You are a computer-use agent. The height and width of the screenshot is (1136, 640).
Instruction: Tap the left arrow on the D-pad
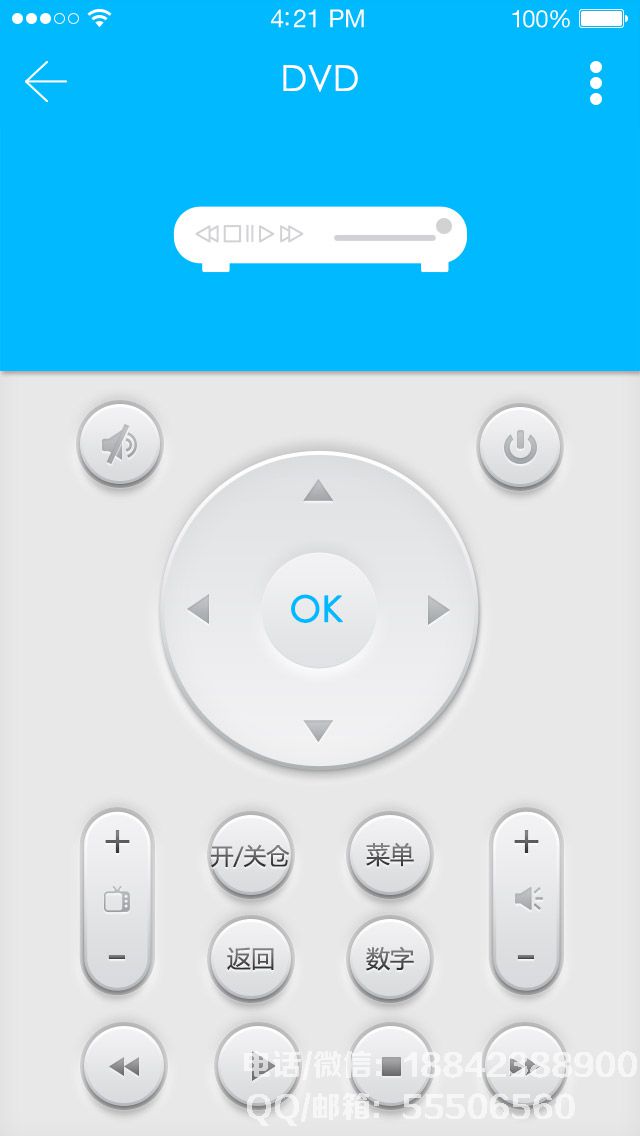tap(199, 609)
